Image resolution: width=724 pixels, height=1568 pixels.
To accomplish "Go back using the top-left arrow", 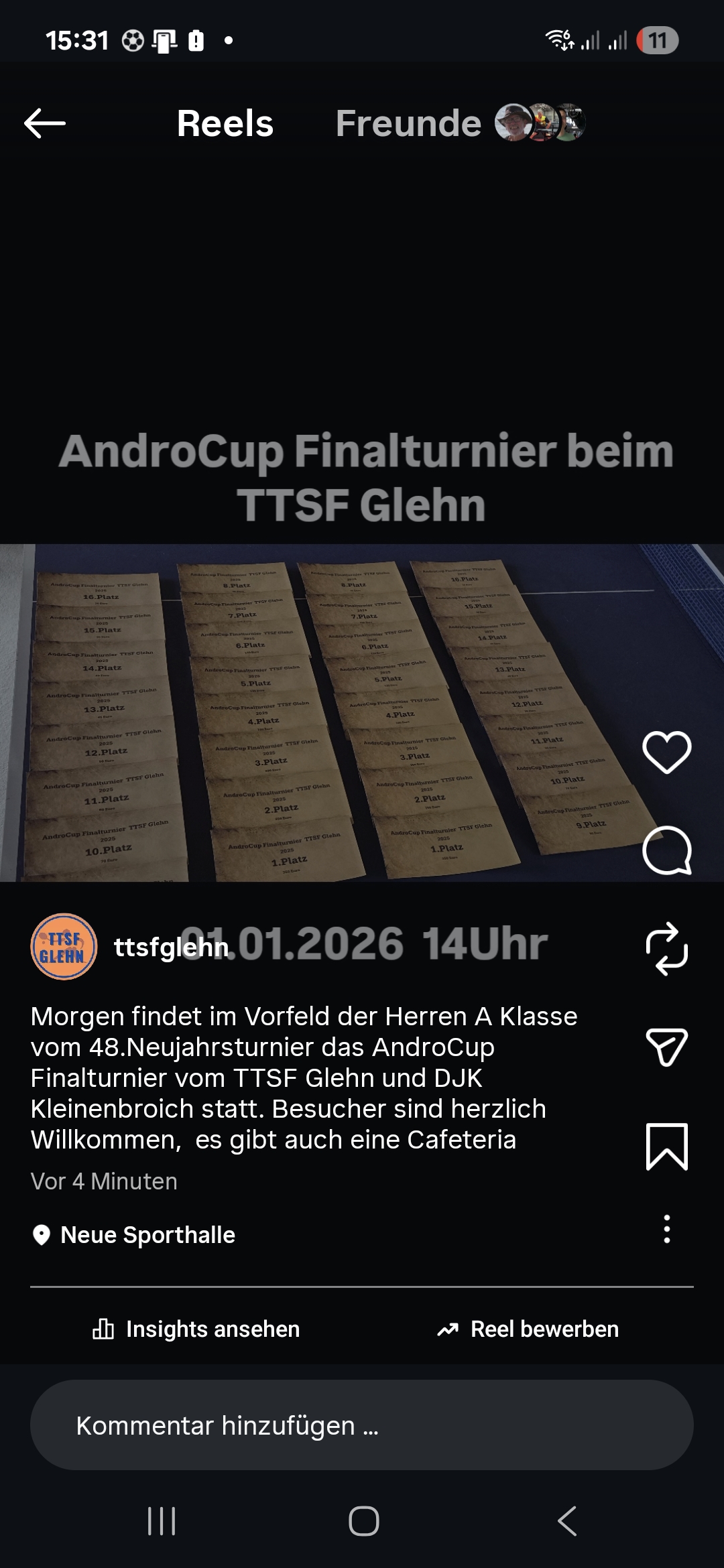I will (44, 123).
